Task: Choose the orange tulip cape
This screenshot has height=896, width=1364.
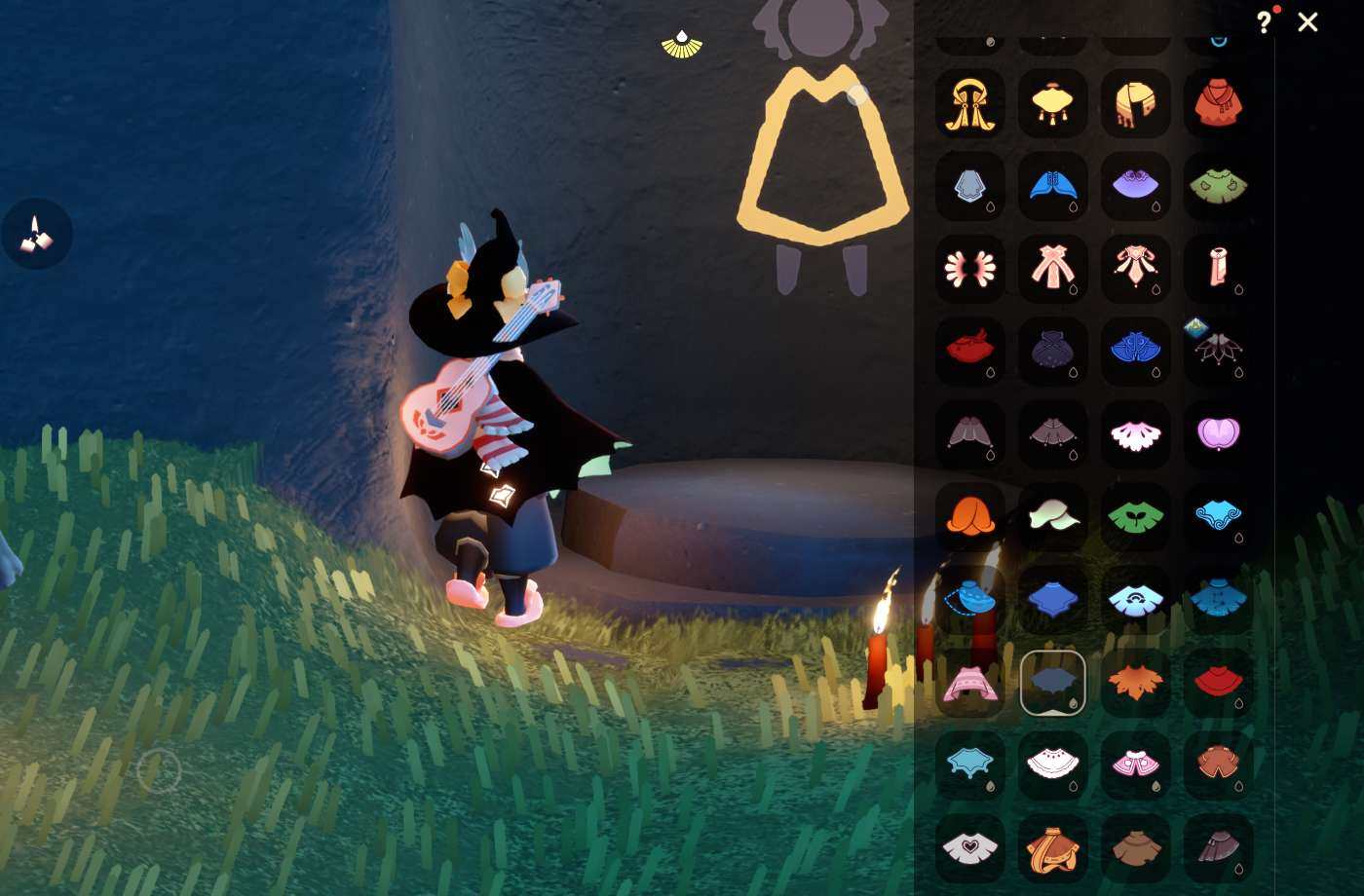Action: coord(969,515)
